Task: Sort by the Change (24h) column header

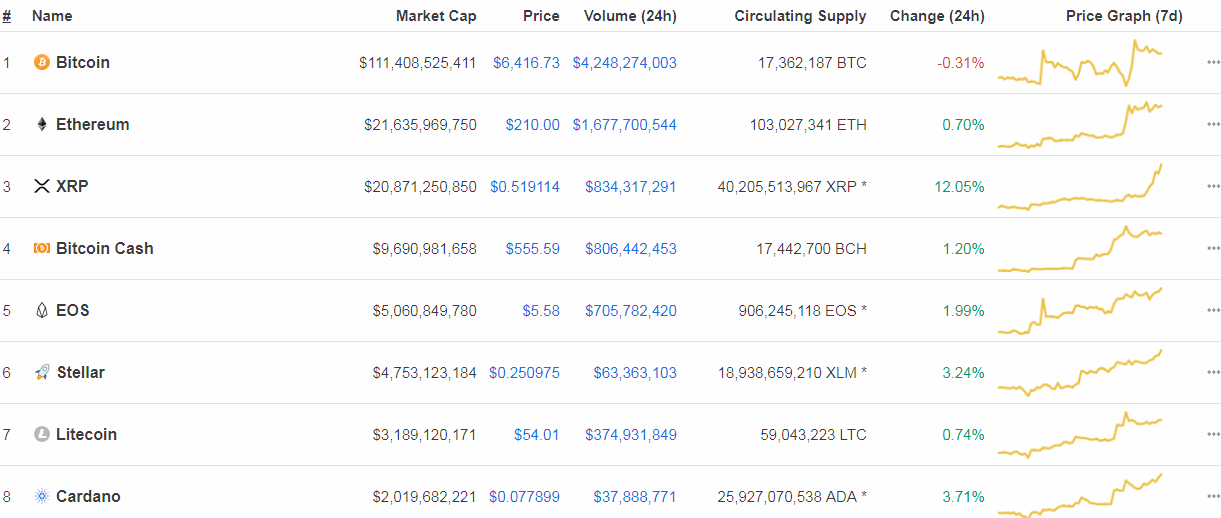Action: pos(936,16)
